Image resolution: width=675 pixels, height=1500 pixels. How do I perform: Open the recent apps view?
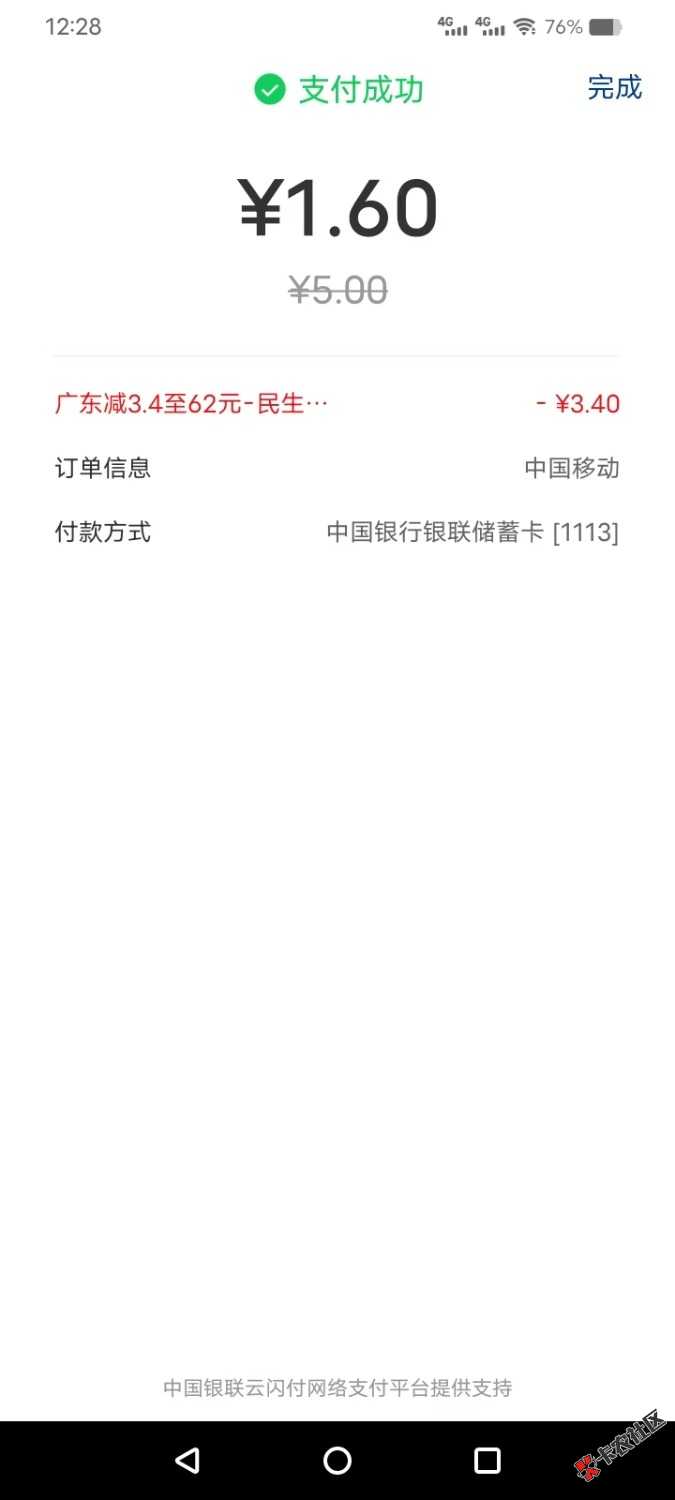coord(487,1461)
